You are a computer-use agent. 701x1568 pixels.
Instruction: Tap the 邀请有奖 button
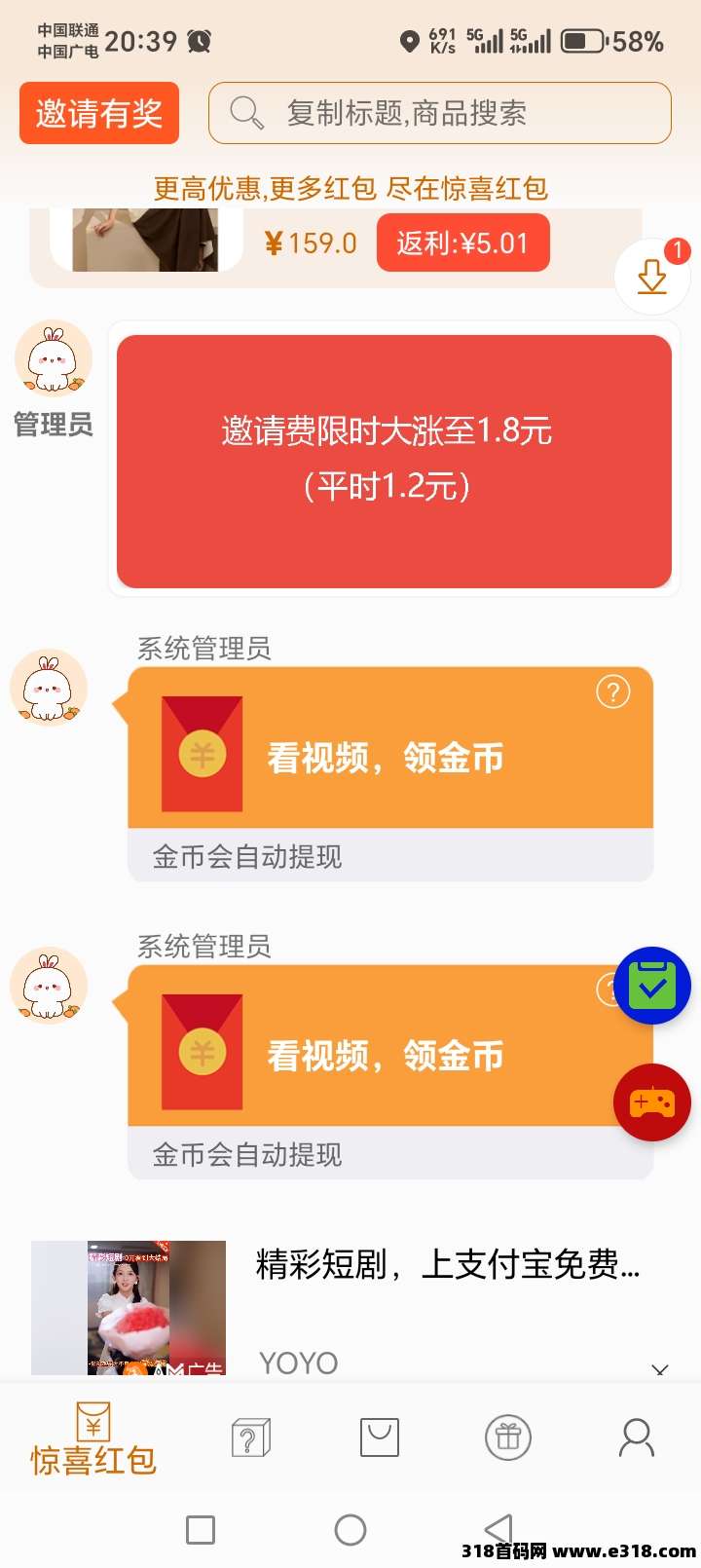coord(99,114)
